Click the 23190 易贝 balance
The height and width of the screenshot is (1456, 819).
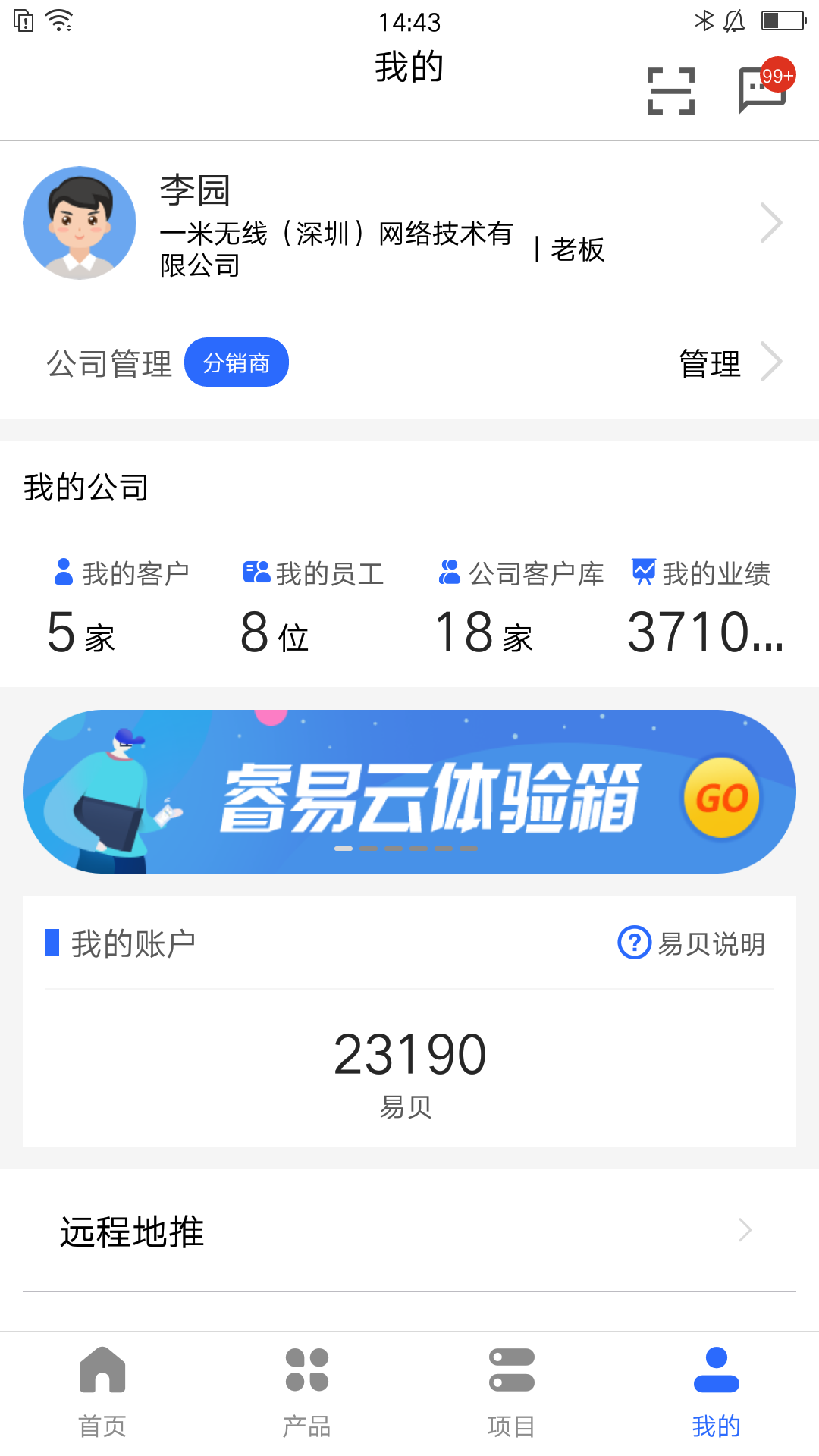point(409,1053)
